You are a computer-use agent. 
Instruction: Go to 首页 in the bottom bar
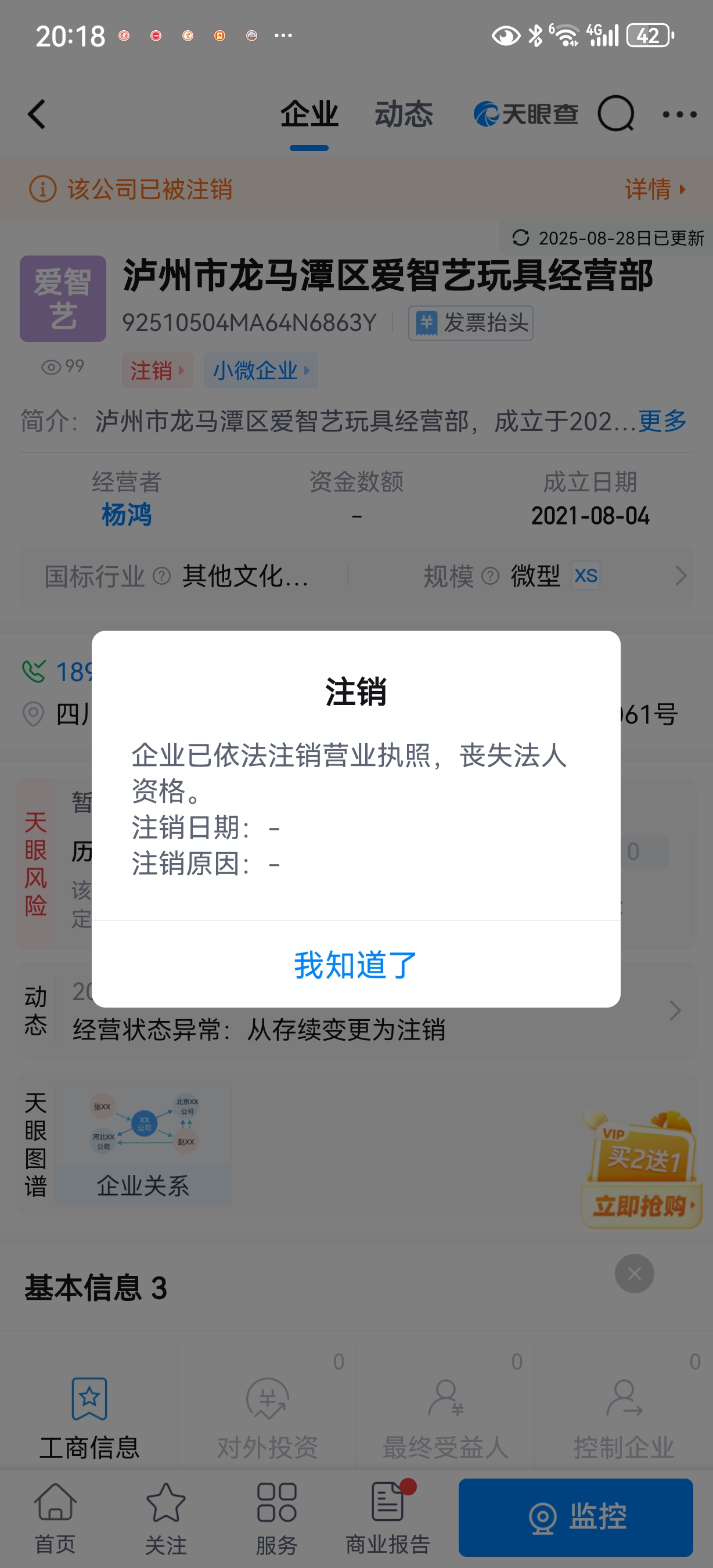(55, 1517)
